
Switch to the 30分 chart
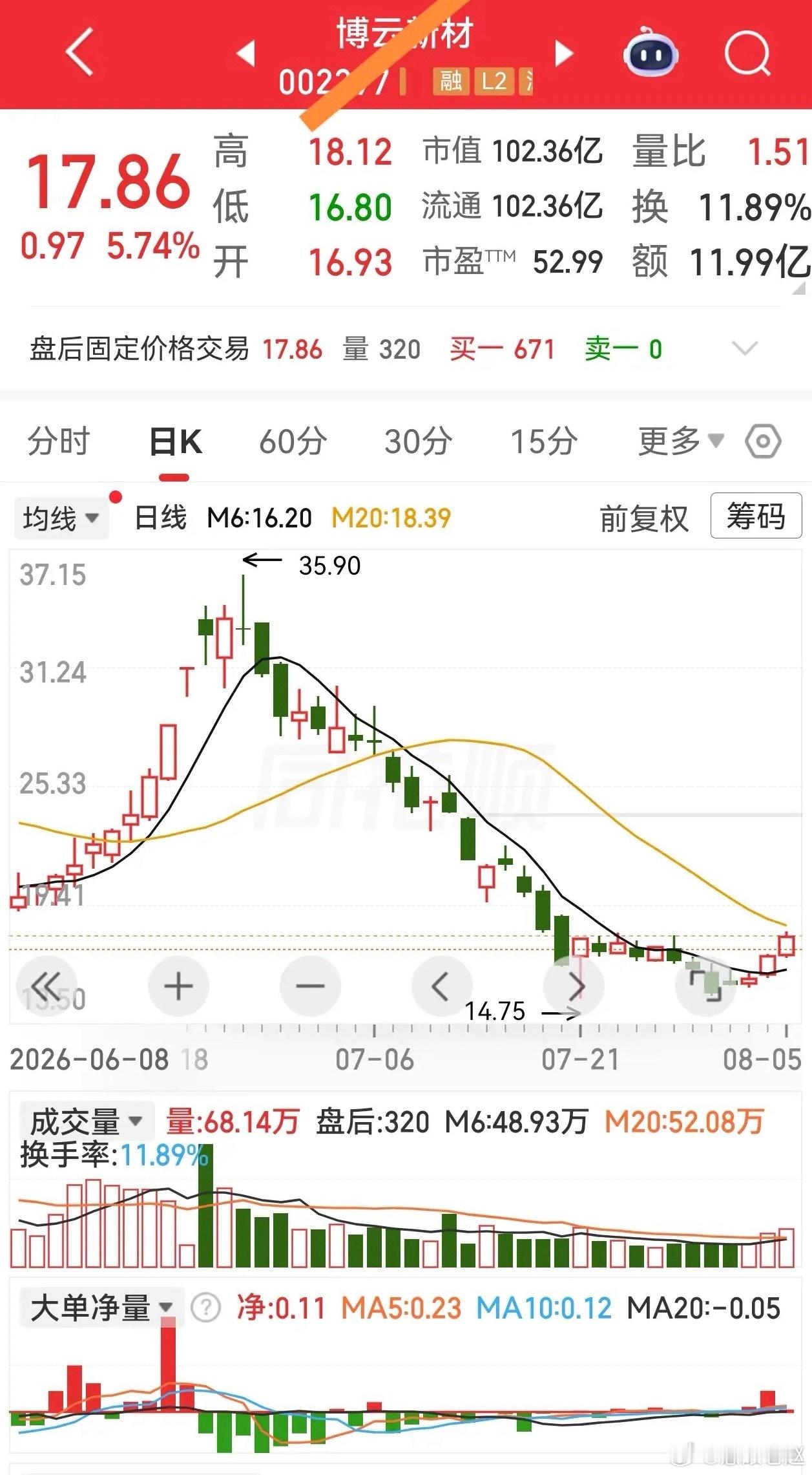(419, 442)
